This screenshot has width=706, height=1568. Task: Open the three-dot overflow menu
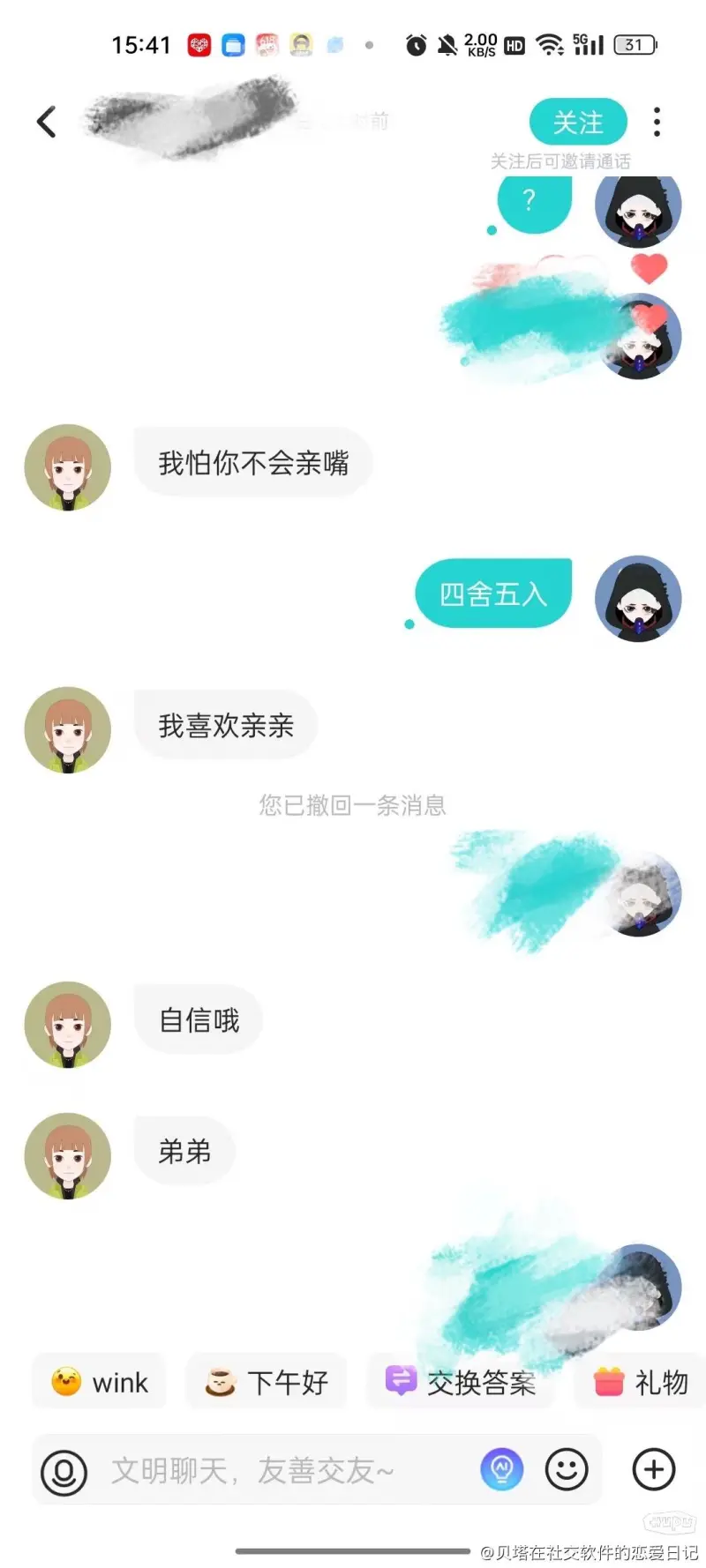(x=657, y=122)
